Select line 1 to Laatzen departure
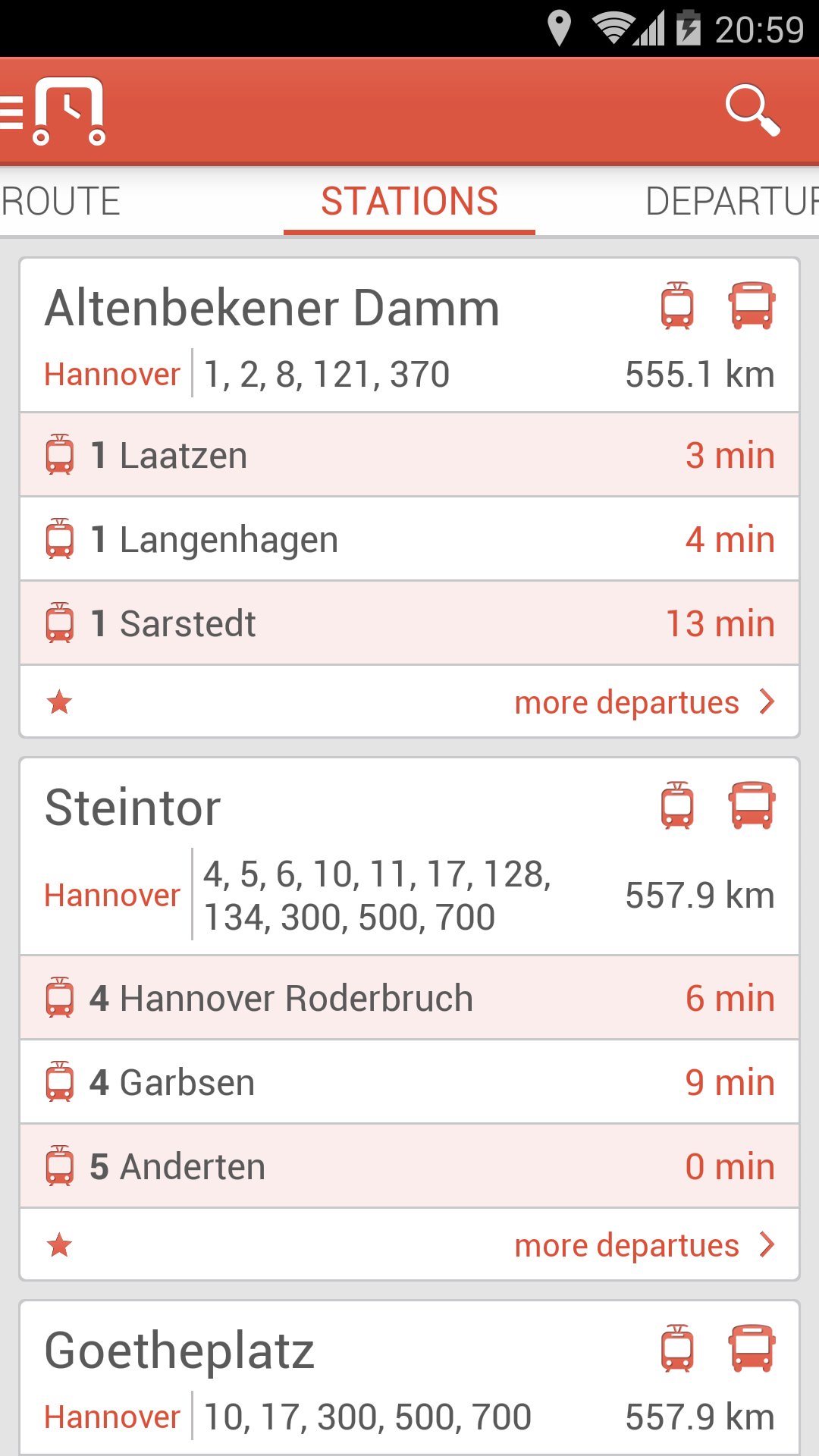The width and height of the screenshot is (819, 1456). coord(409,456)
